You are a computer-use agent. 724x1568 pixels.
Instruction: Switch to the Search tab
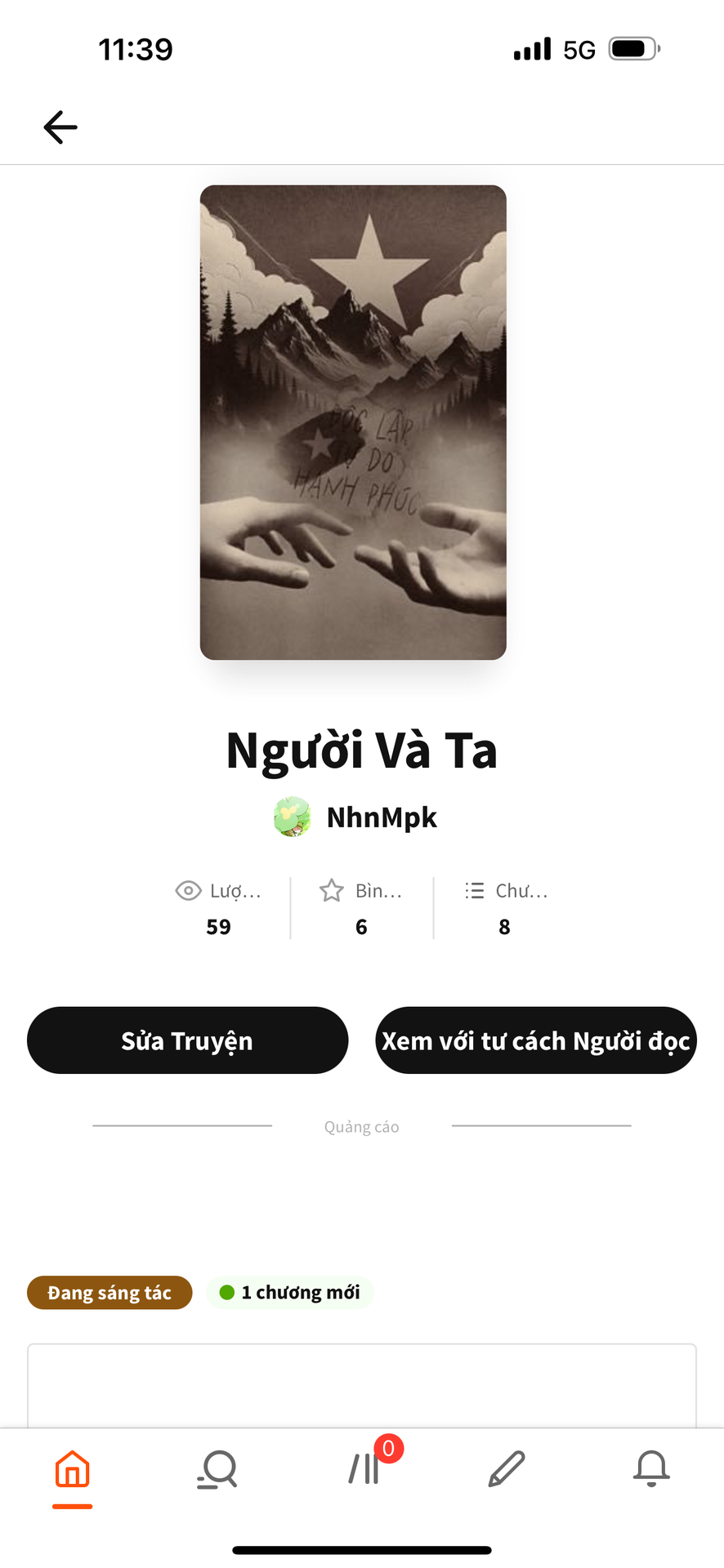(x=217, y=1470)
